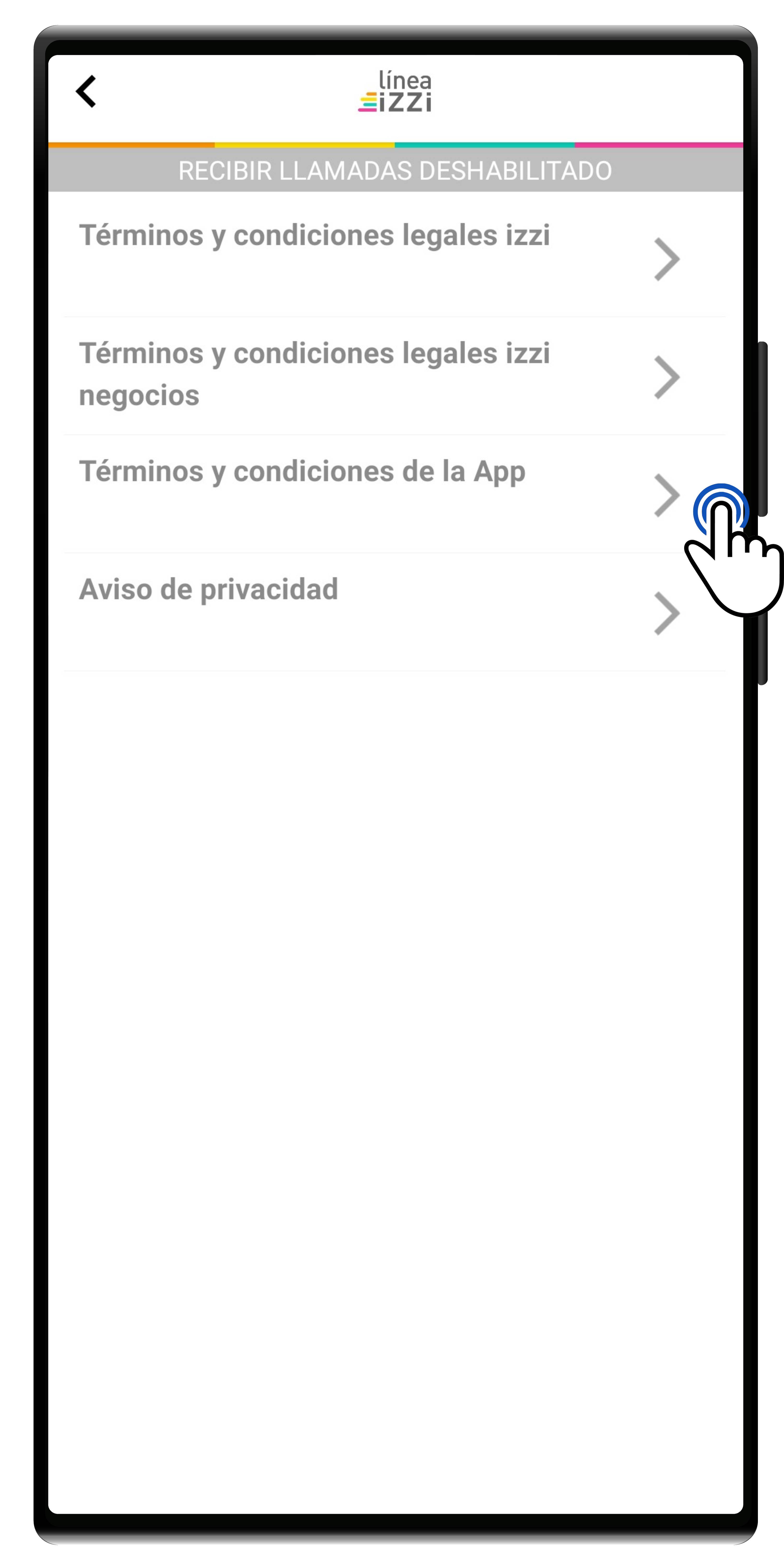Go back using the top-left arrow
The image size is (784, 1565).
[x=86, y=92]
